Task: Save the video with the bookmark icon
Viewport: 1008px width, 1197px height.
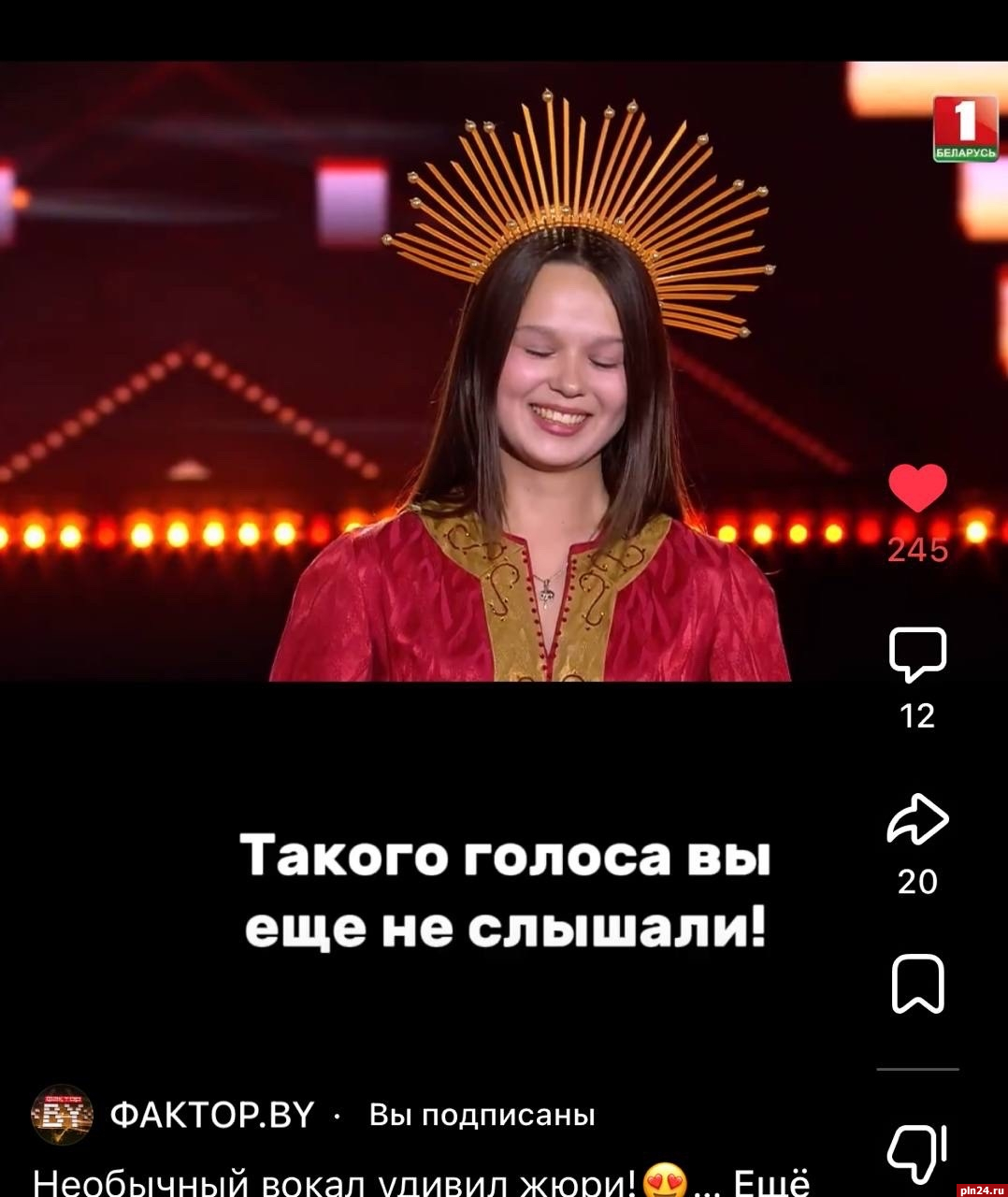Action: (917, 984)
